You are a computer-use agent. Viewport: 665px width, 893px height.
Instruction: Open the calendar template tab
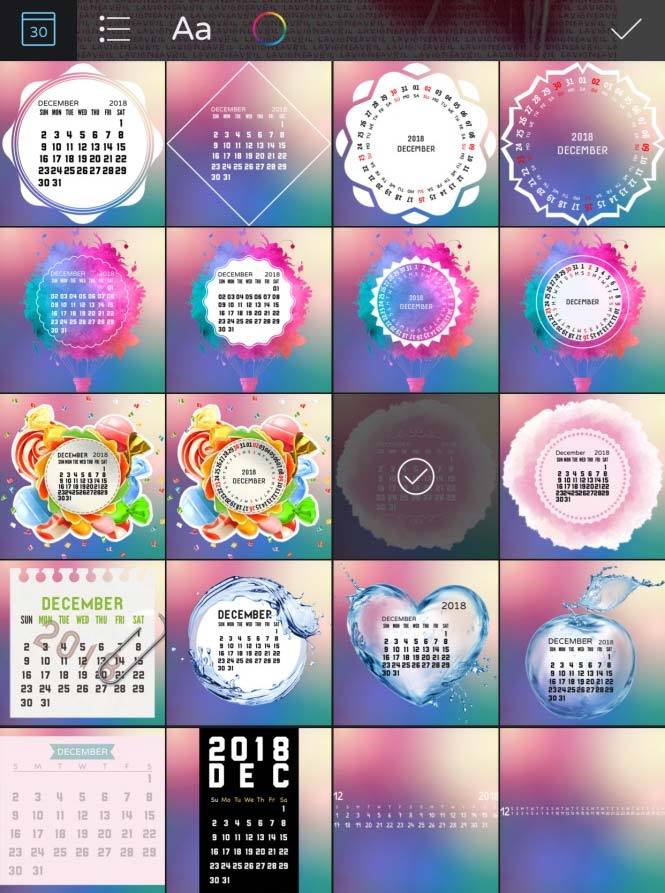click(x=38, y=30)
